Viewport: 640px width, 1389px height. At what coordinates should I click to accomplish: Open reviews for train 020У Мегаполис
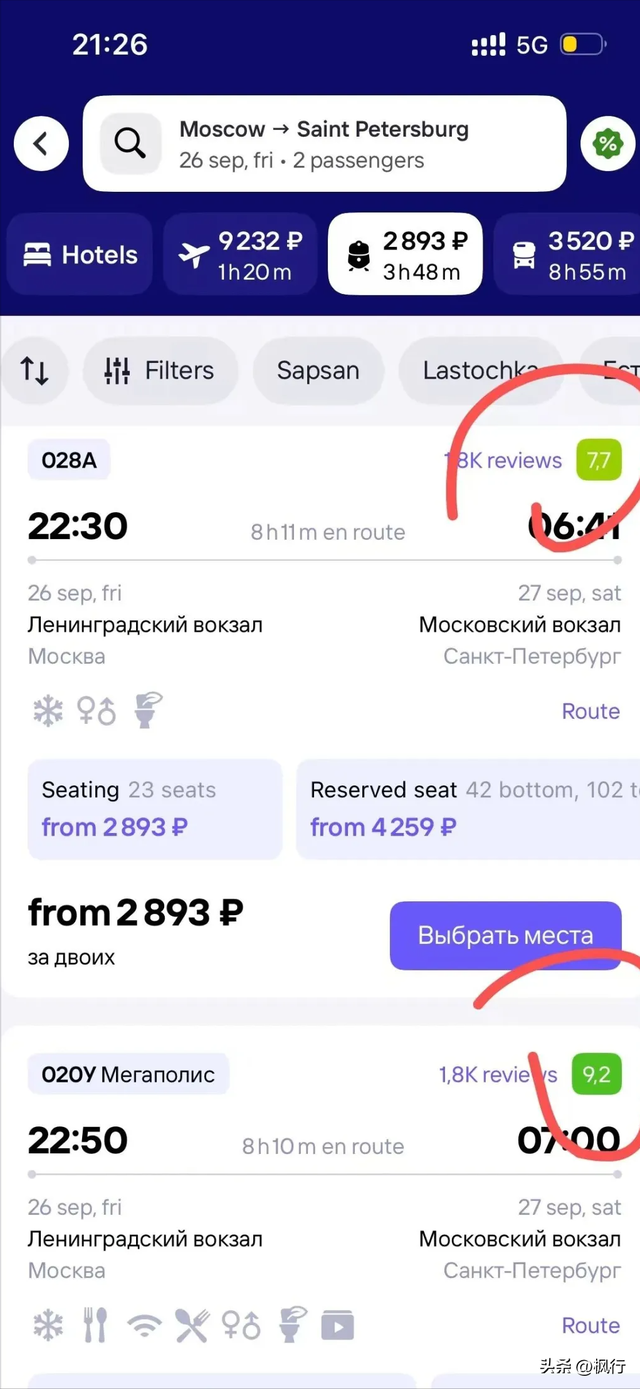(497, 1075)
